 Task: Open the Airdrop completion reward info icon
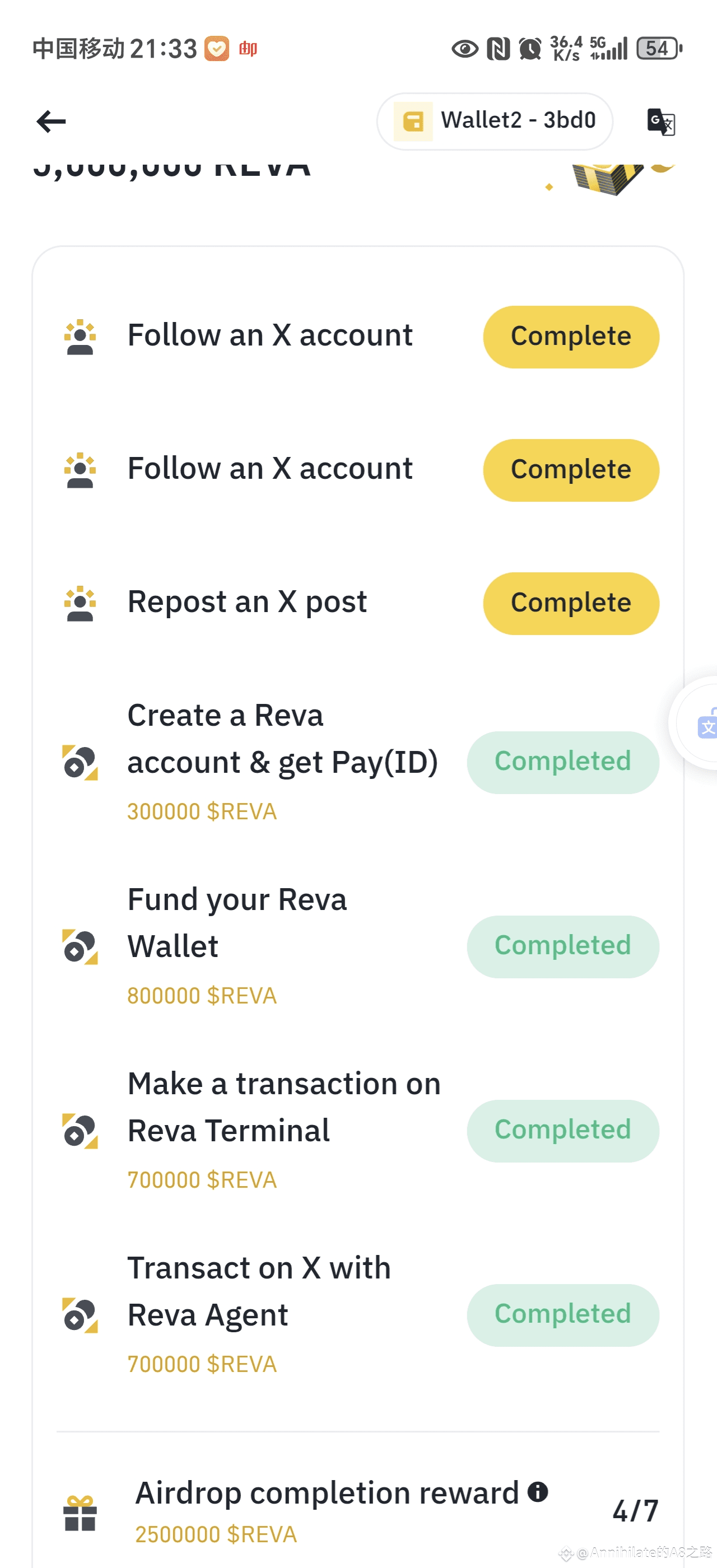[537, 1491]
